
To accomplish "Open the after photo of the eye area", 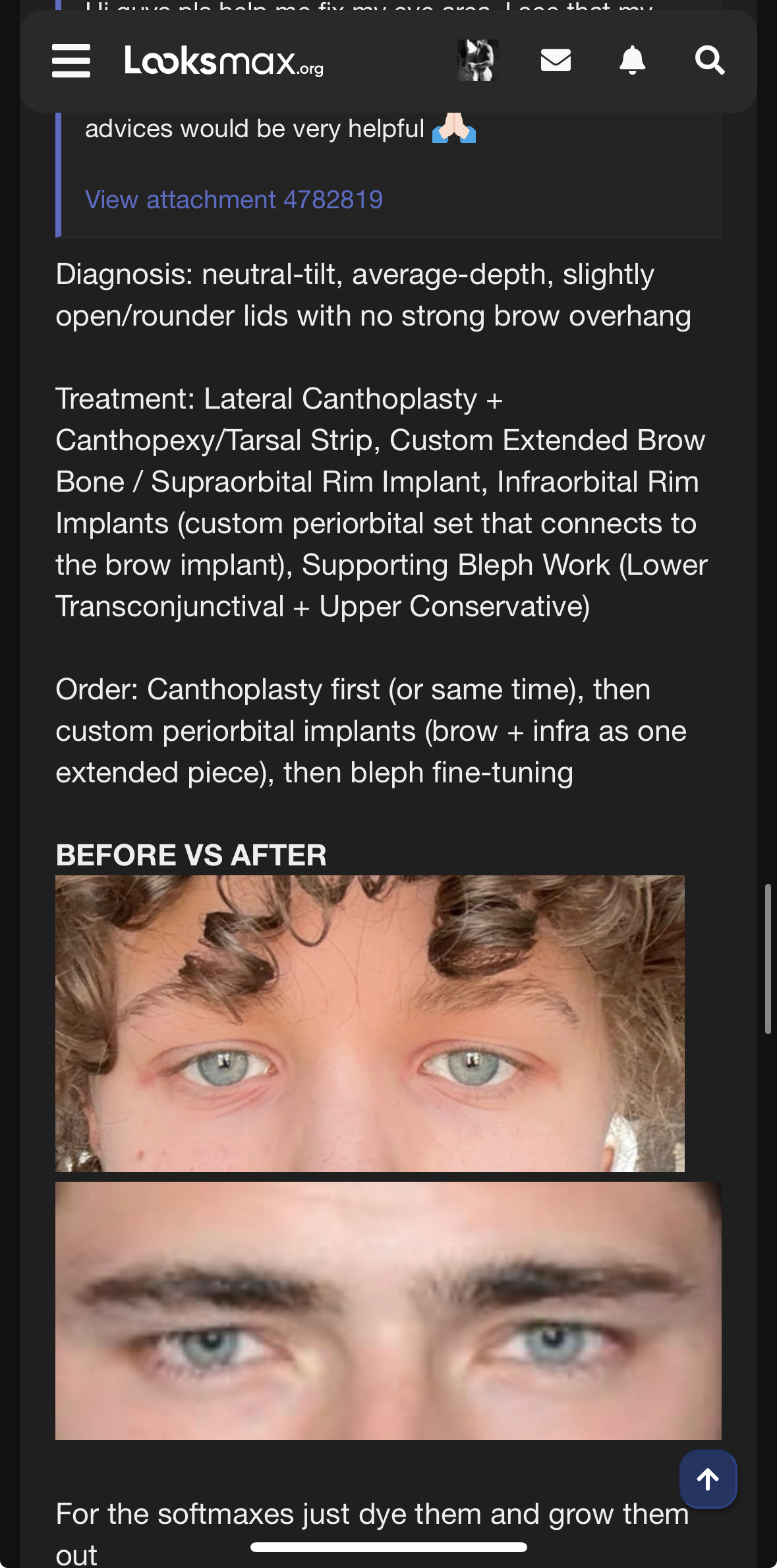I will (388, 1310).
